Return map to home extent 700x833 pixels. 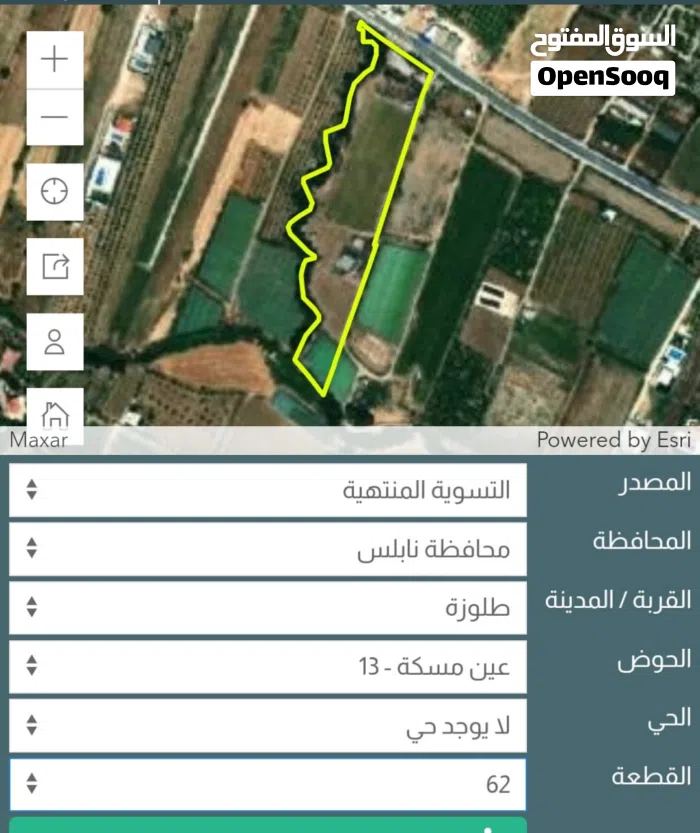54,410
